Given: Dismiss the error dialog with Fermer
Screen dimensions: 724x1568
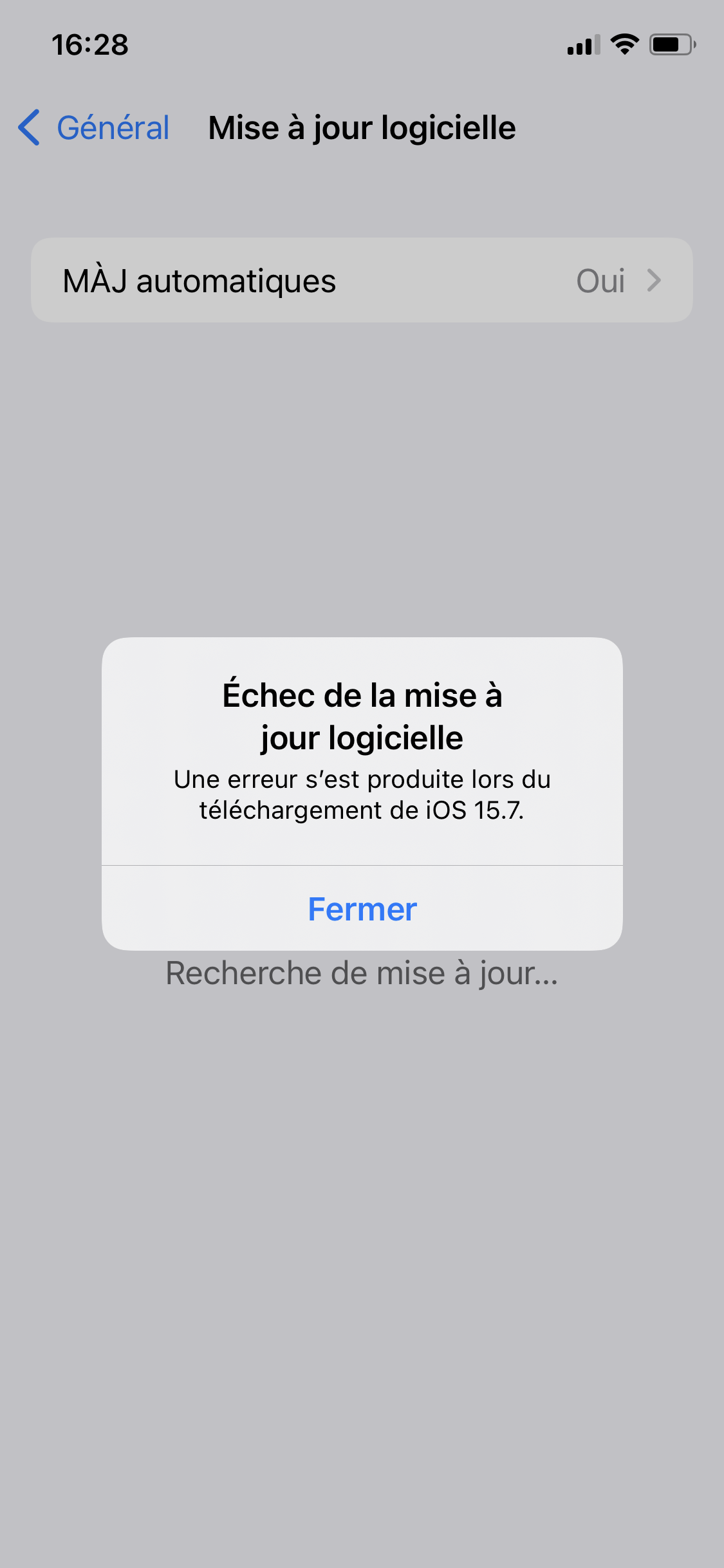Looking at the screenshot, I should (x=362, y=908).
